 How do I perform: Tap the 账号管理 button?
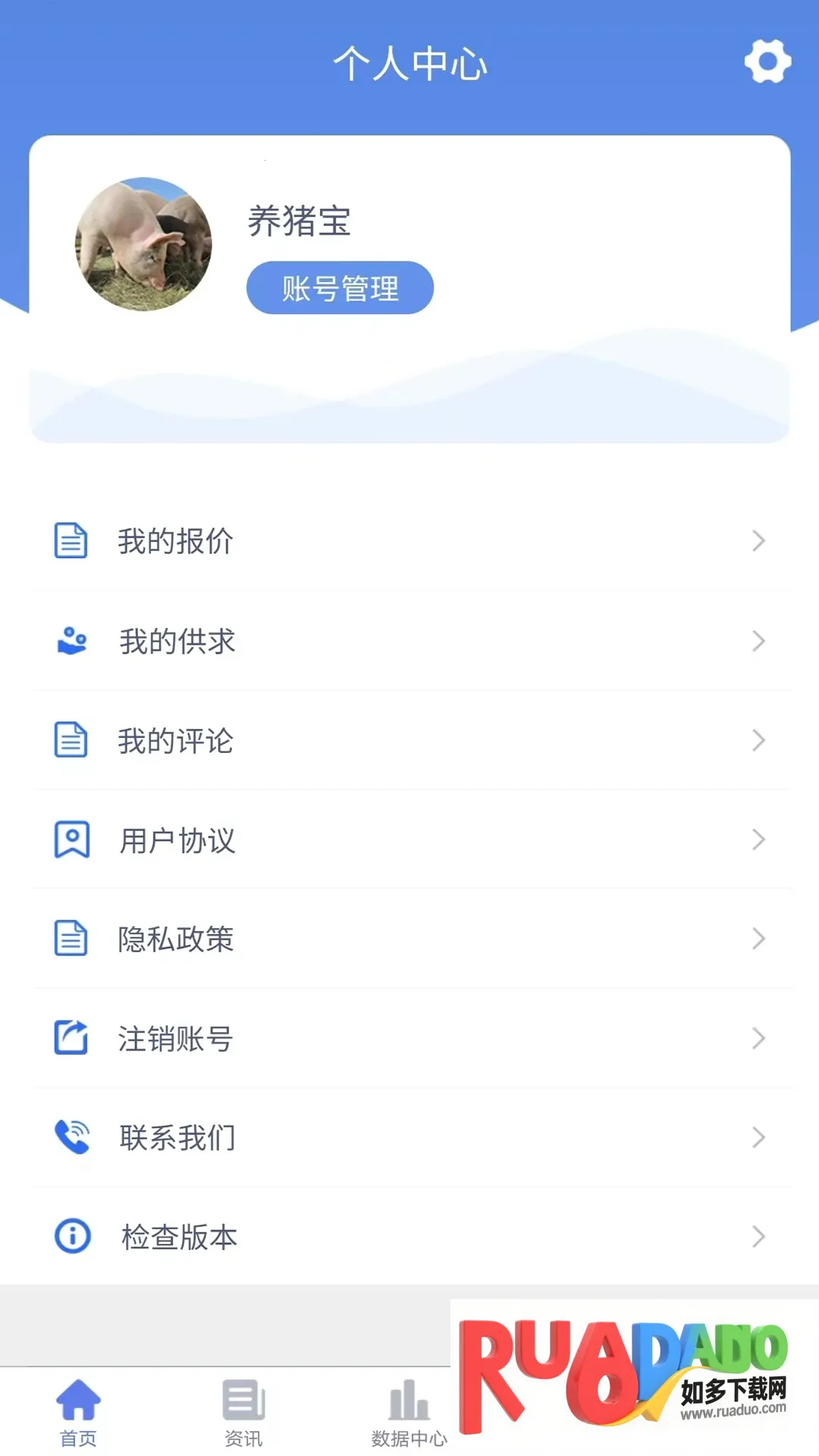click(340, 288)
